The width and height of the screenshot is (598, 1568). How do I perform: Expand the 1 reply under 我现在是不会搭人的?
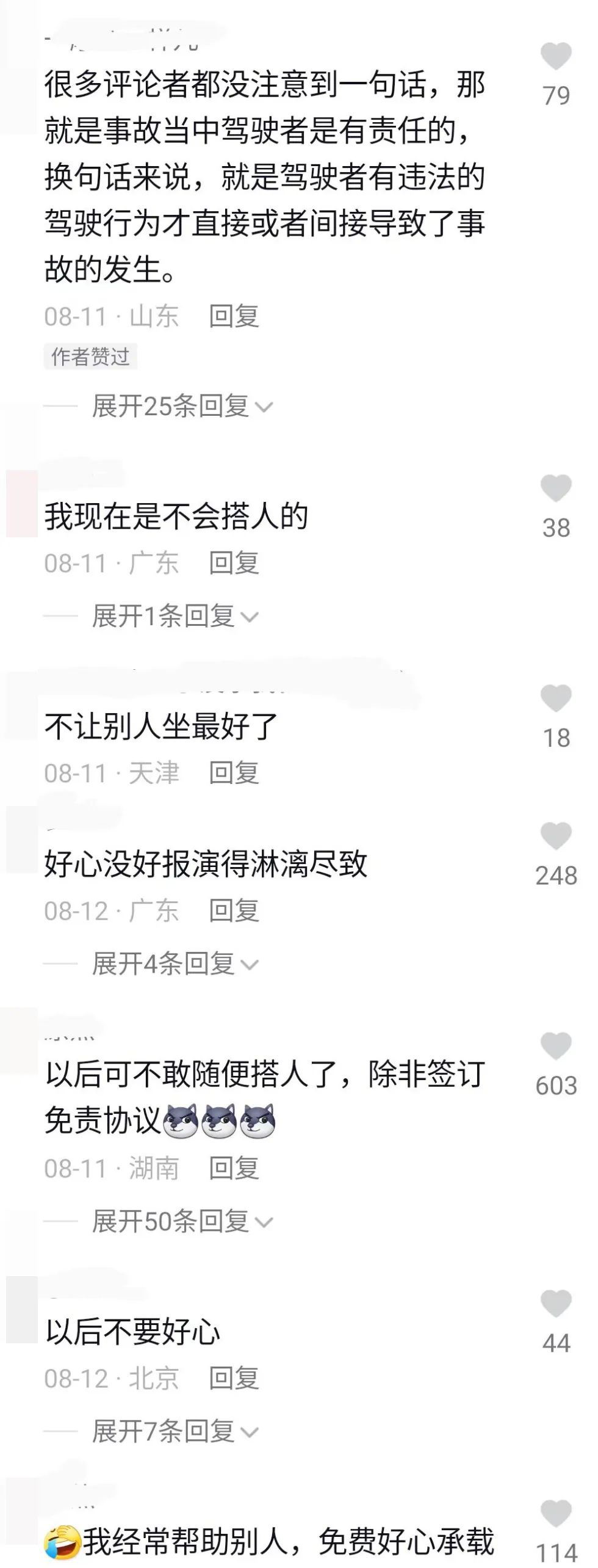coord(175,616)
